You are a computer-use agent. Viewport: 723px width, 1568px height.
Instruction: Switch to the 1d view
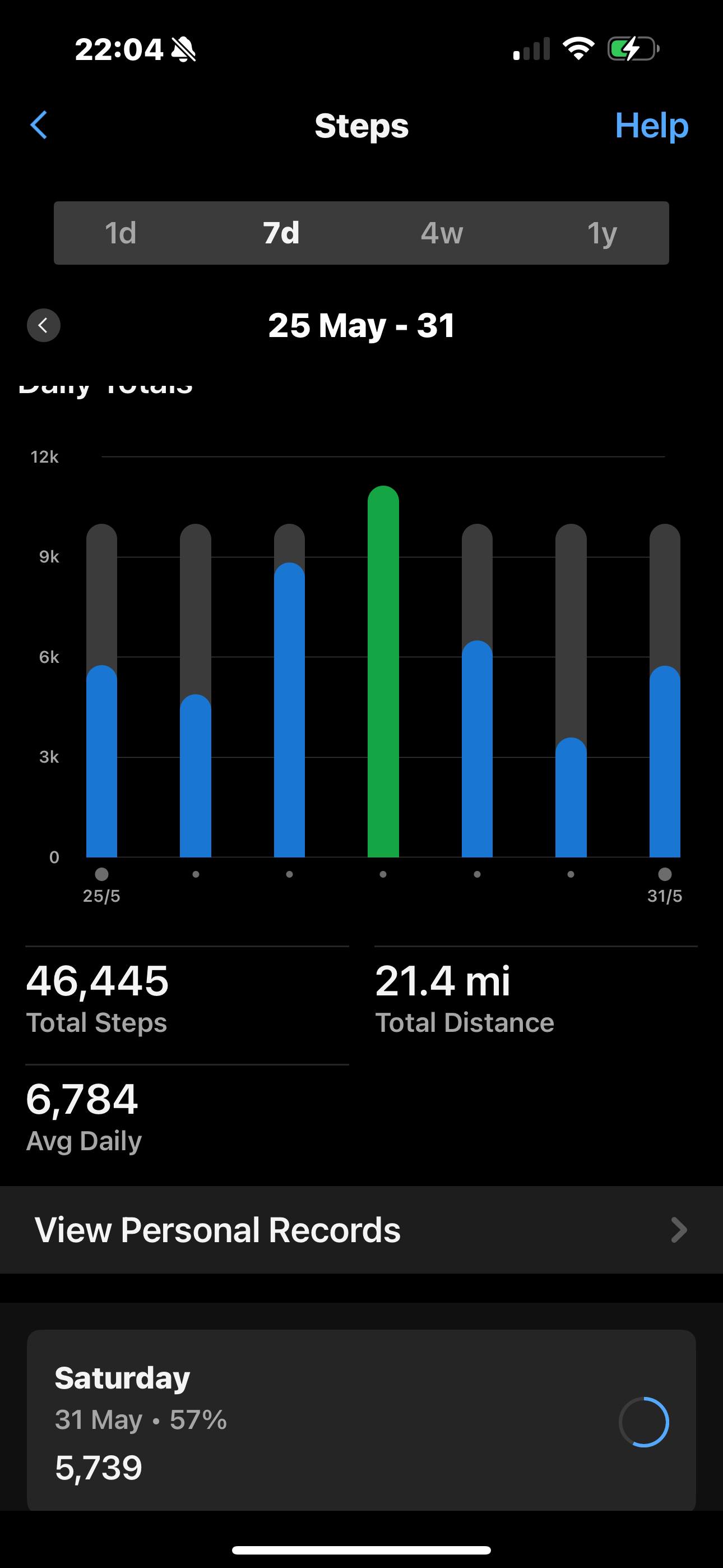tap(121, 233)
